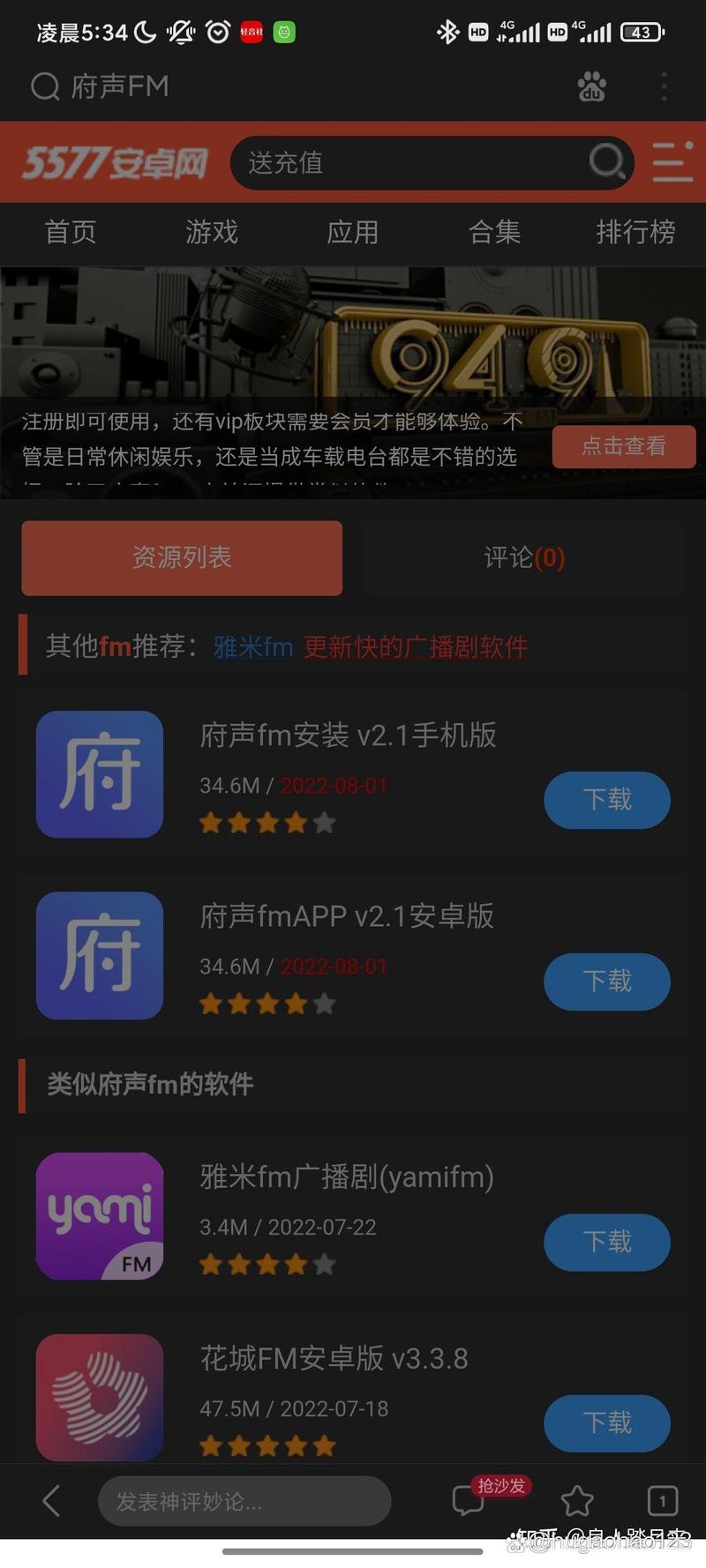Tap the 发表神评妙论 comment input field

(244, 1501)
